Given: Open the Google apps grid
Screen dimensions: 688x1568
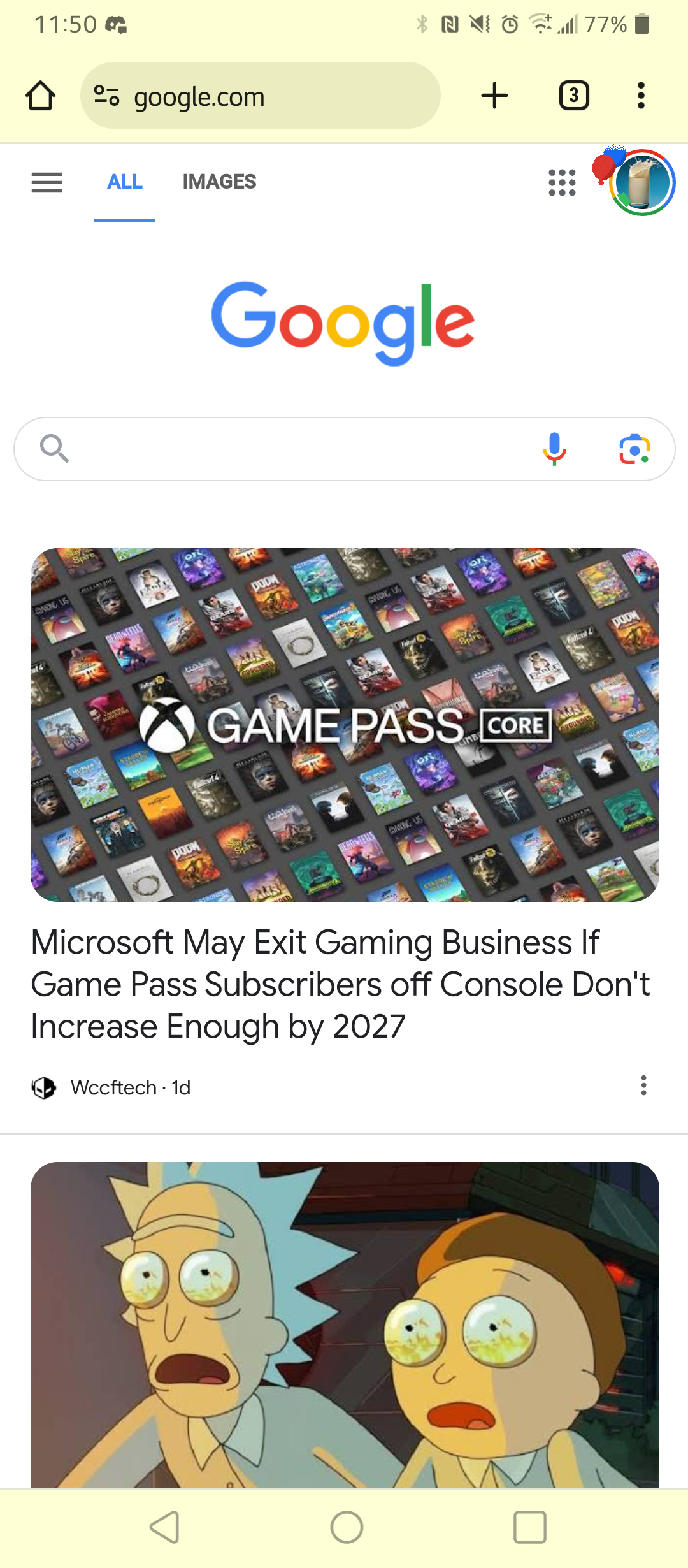Looking at the screenshot, I should 562,183.
